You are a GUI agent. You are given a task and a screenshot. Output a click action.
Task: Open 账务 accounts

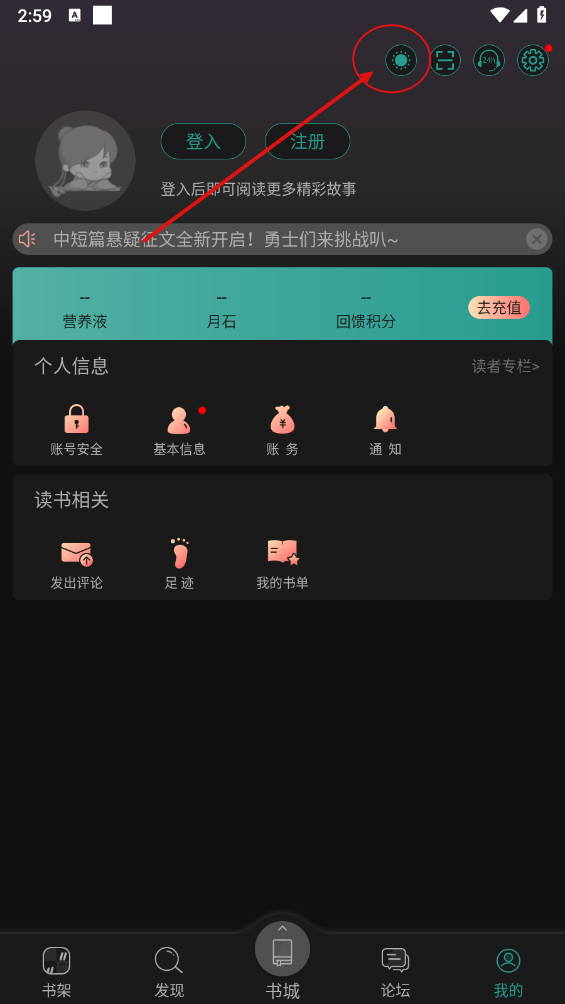click(x=282, y=430)
